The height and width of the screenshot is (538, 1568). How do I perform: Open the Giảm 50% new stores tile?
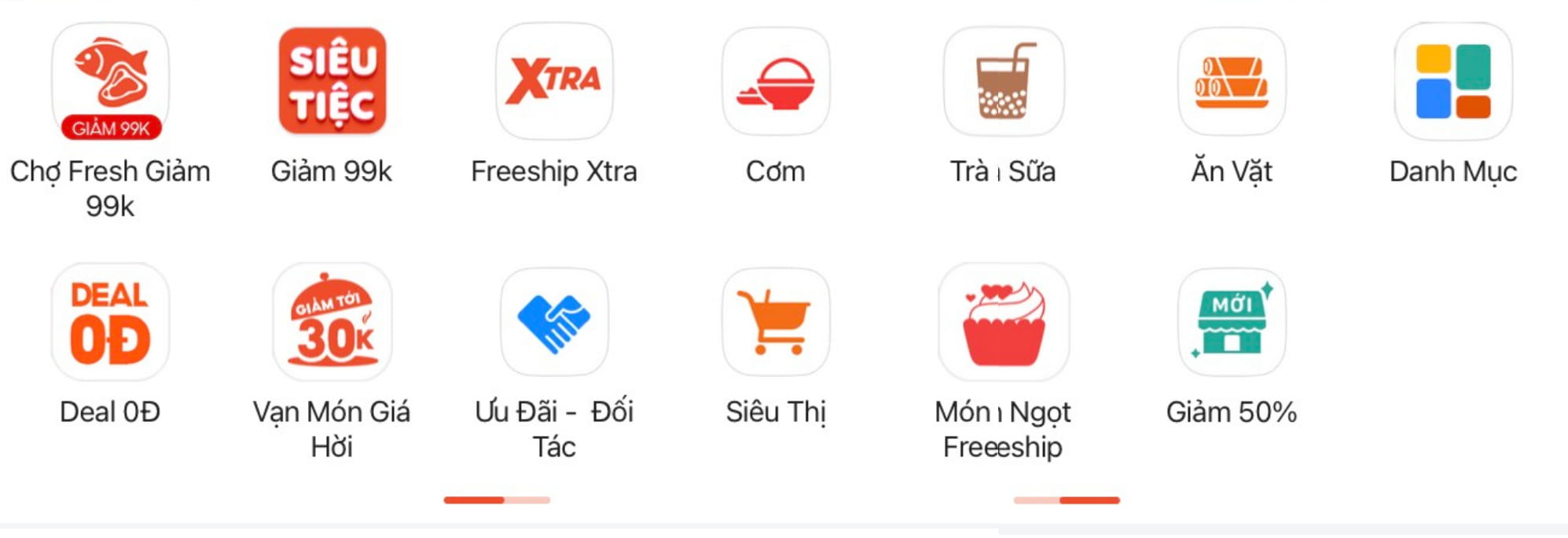tap(1231, 323)
